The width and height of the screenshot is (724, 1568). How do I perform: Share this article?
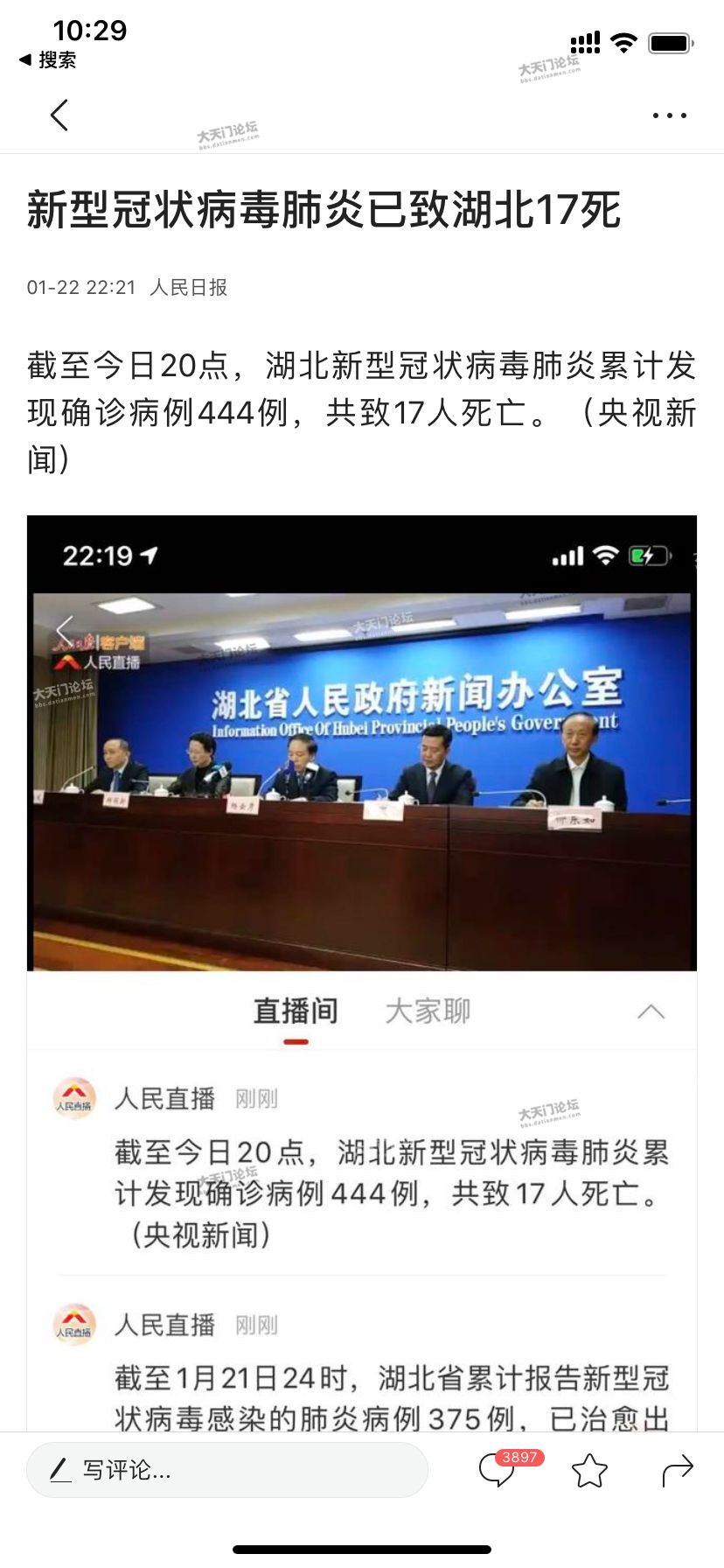(677, 1471)
